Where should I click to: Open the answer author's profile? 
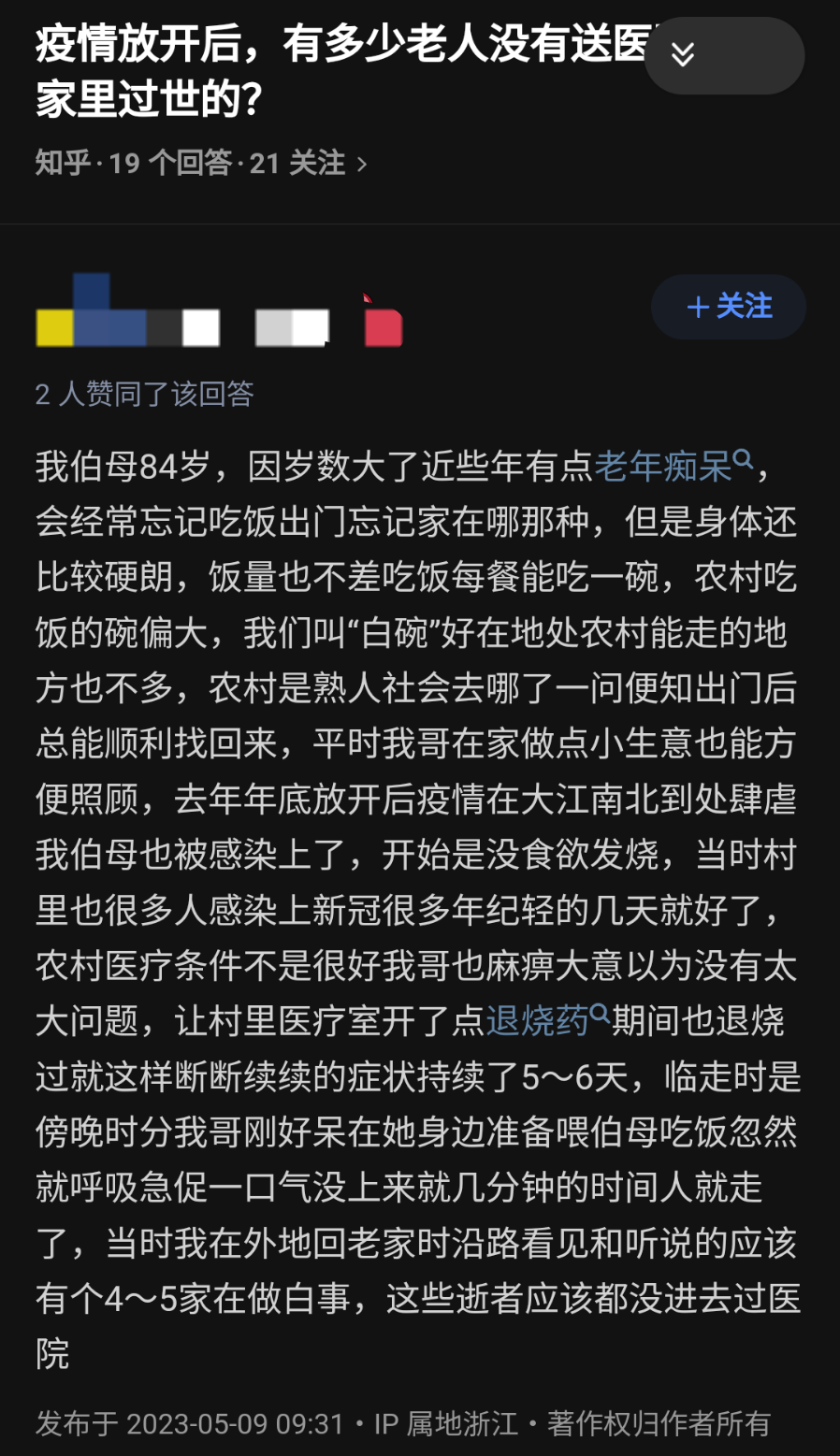click(x=220, y=313)
